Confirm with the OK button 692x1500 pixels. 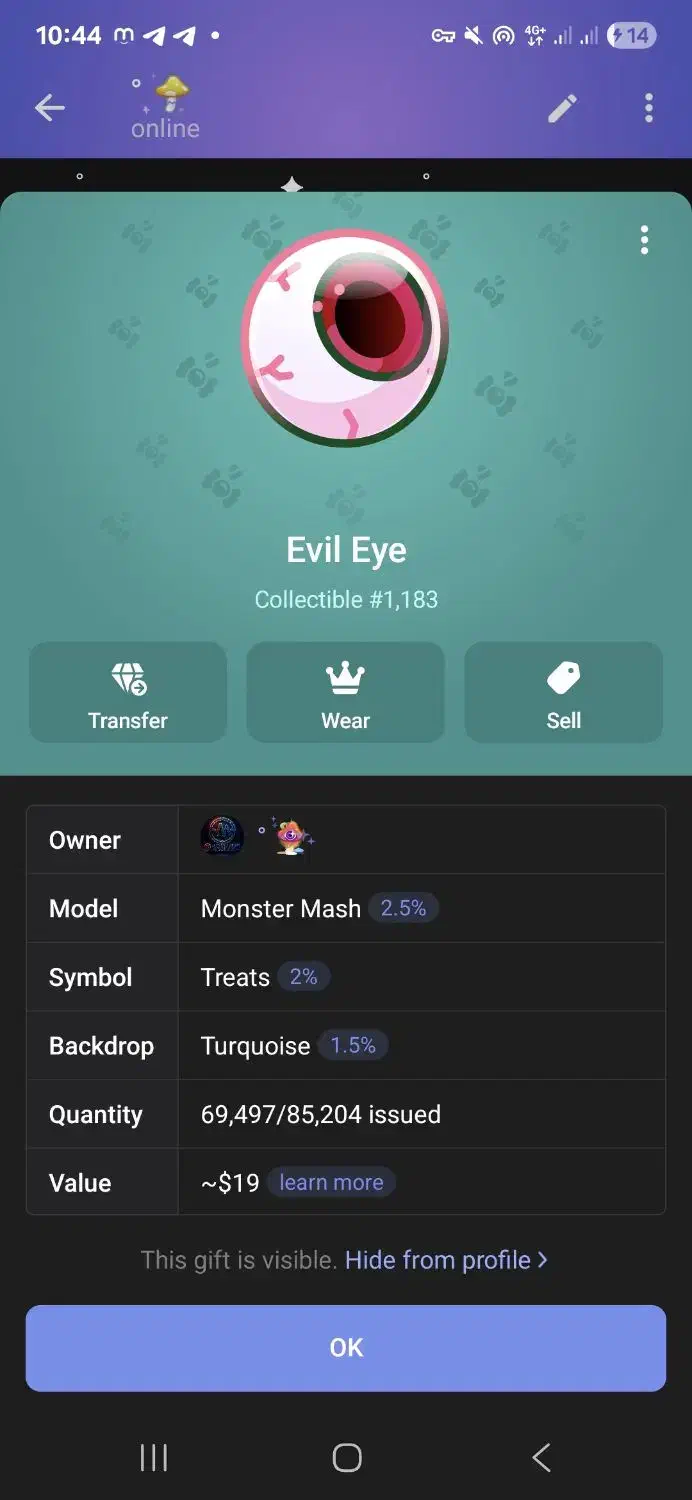tap(346, 1347)
